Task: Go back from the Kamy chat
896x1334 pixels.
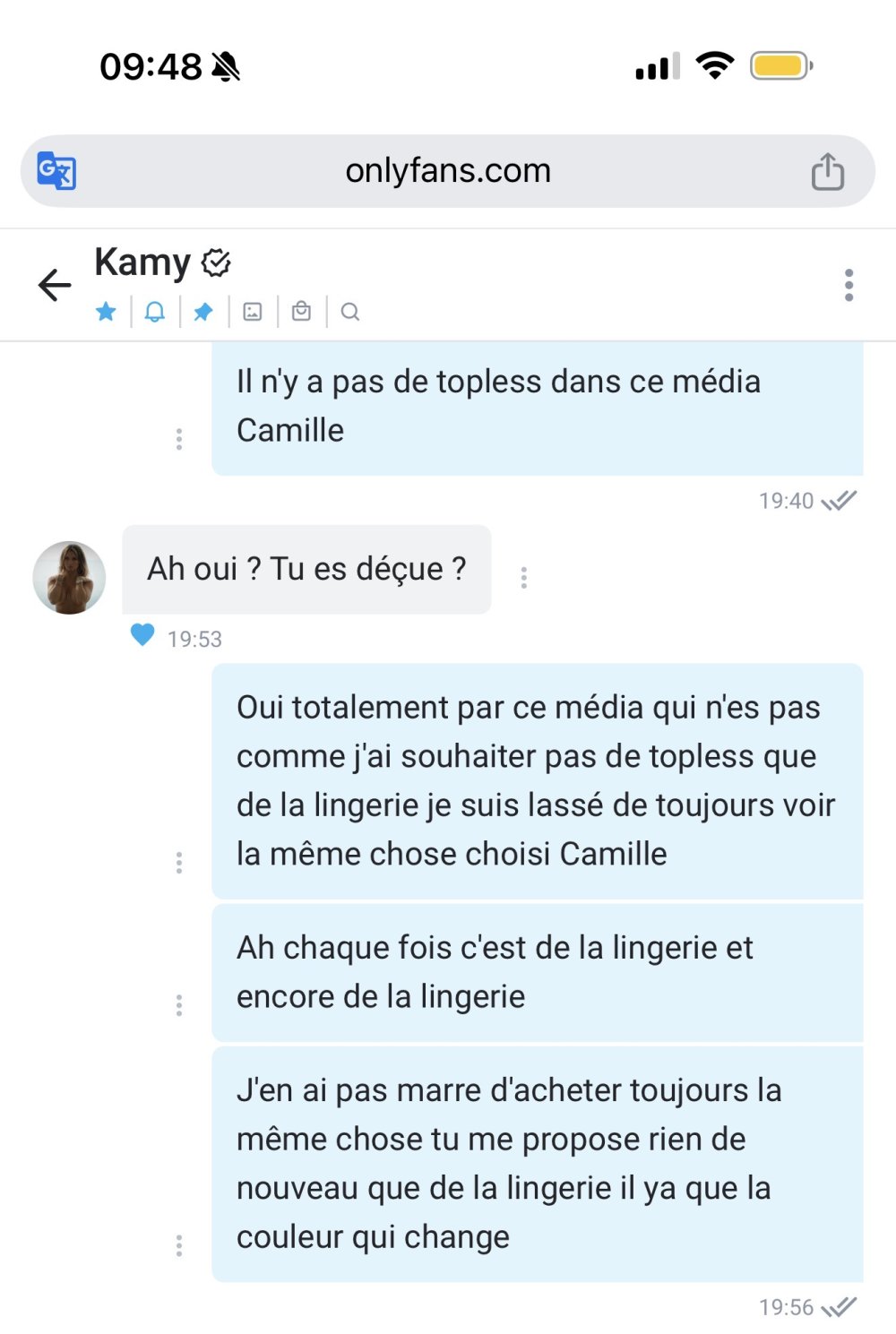Action: click(x=55, y=285)
